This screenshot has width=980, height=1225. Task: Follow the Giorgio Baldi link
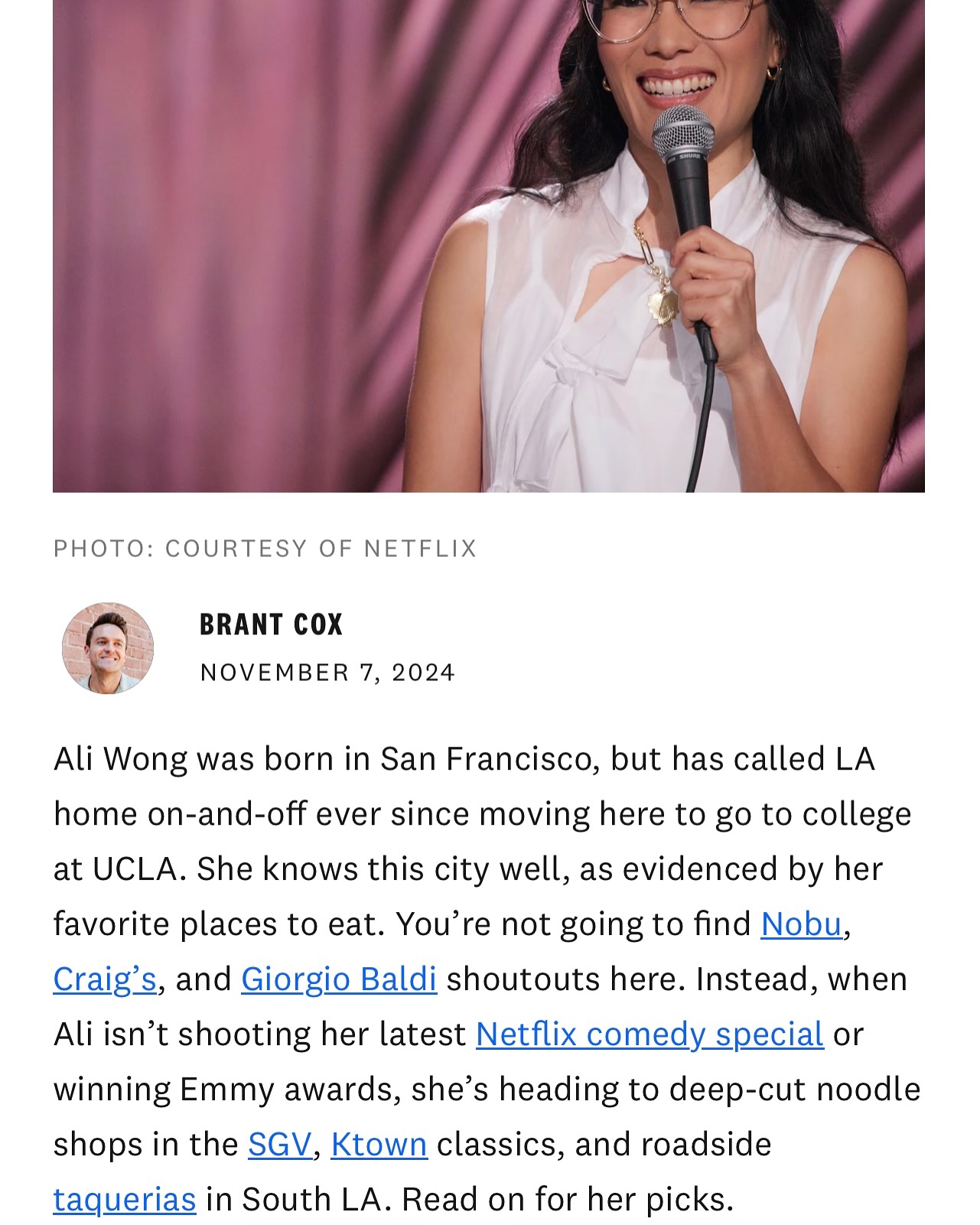339,979
